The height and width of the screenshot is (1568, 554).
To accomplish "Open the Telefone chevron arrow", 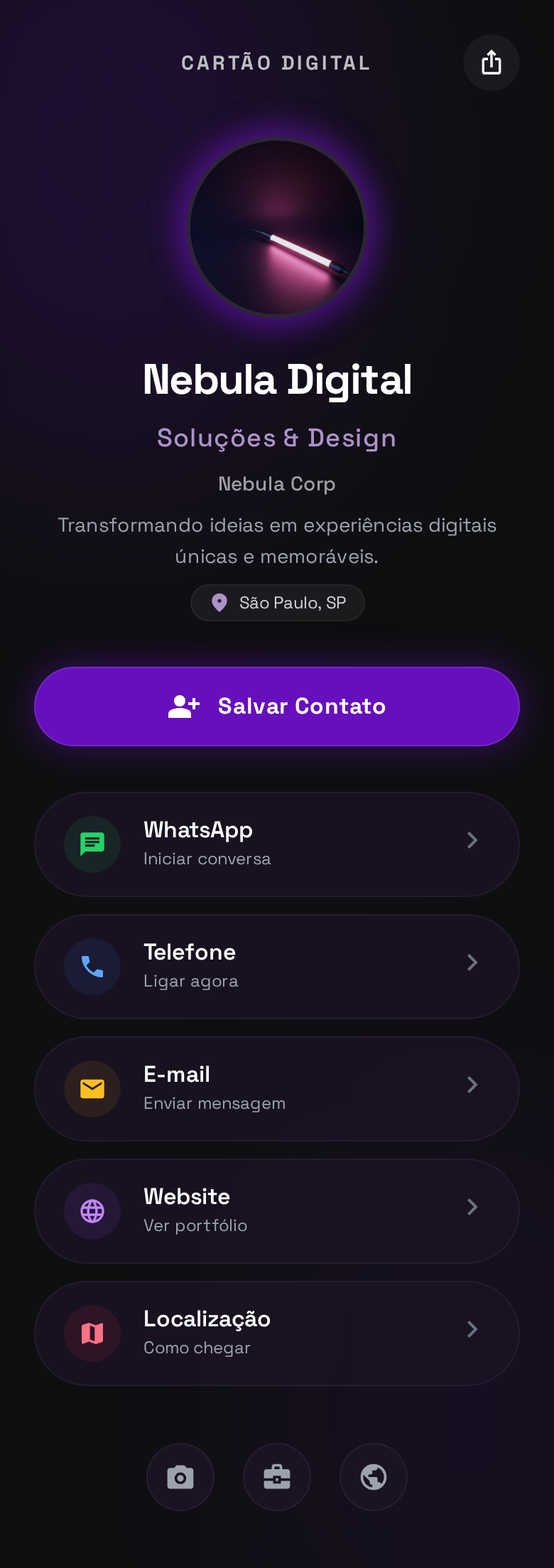I will [472, 962].
